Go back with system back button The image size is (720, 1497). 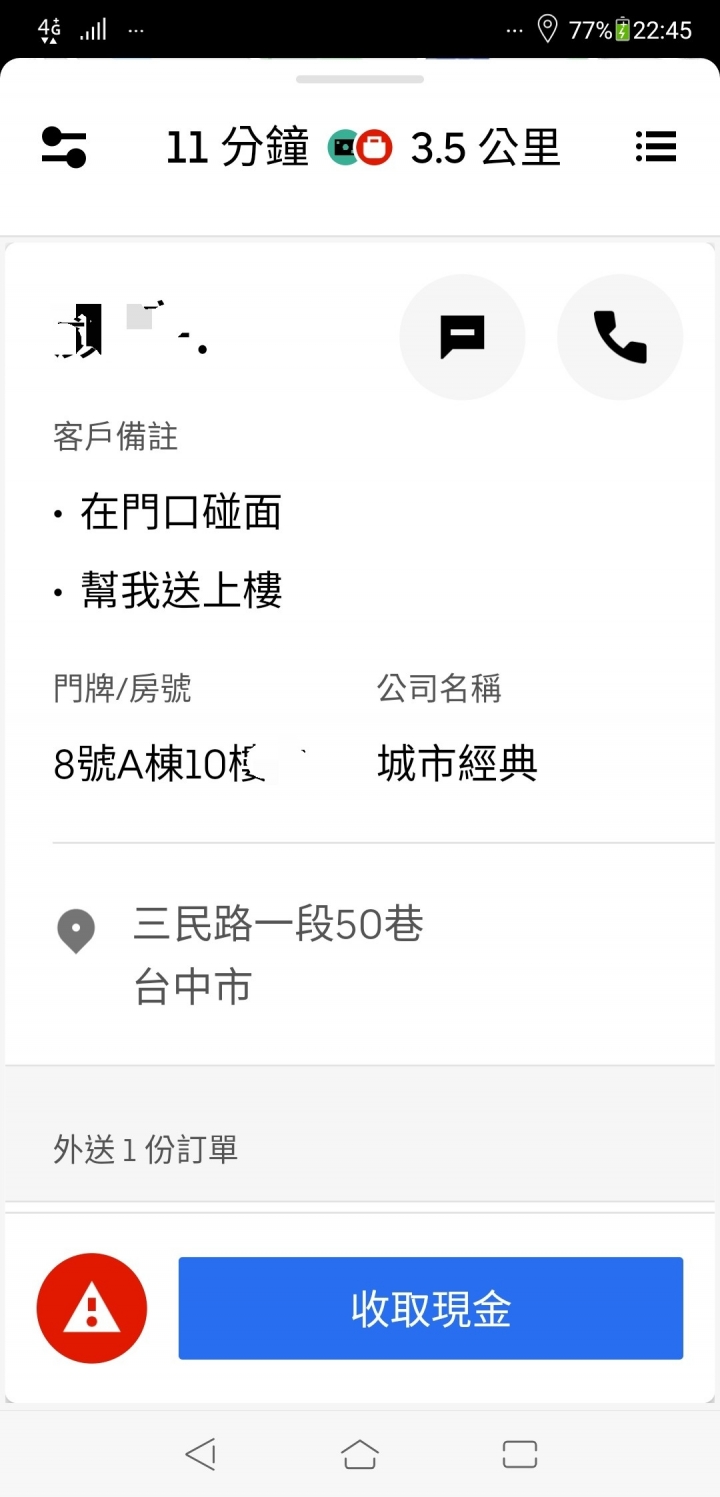[x=201, y=1454]
